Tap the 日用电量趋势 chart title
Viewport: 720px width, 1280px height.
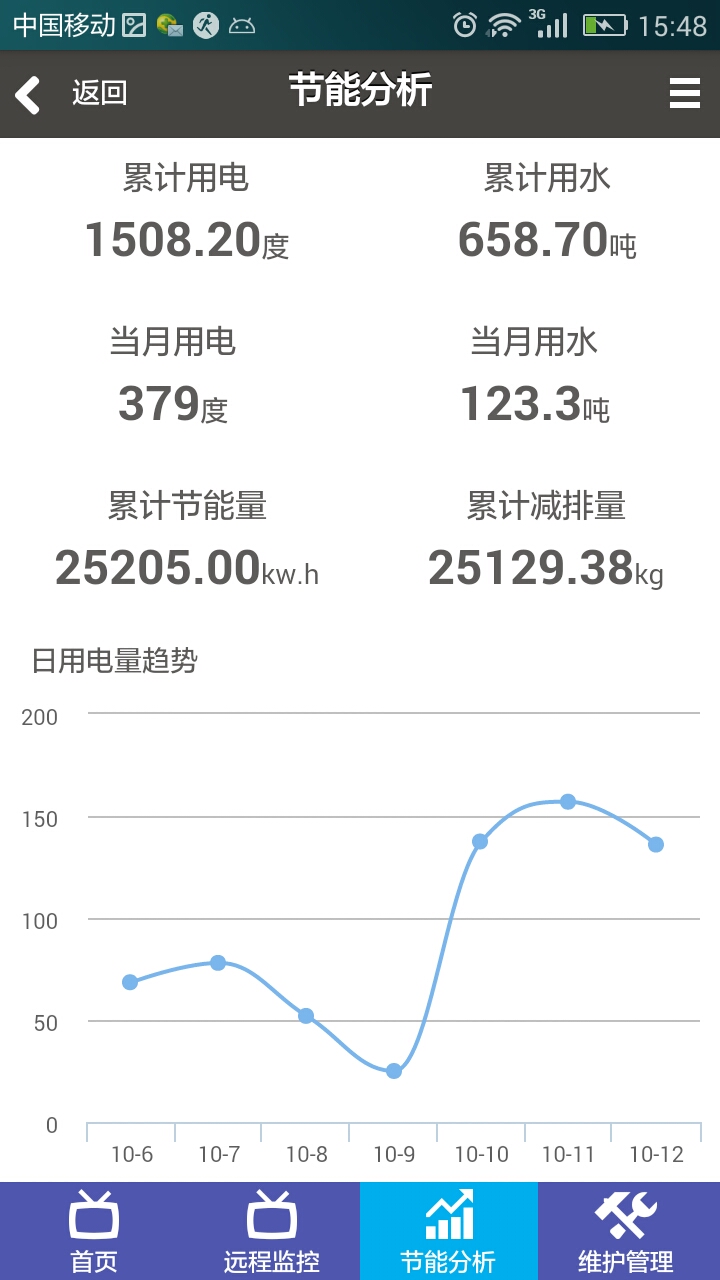[x=117, y=661]
